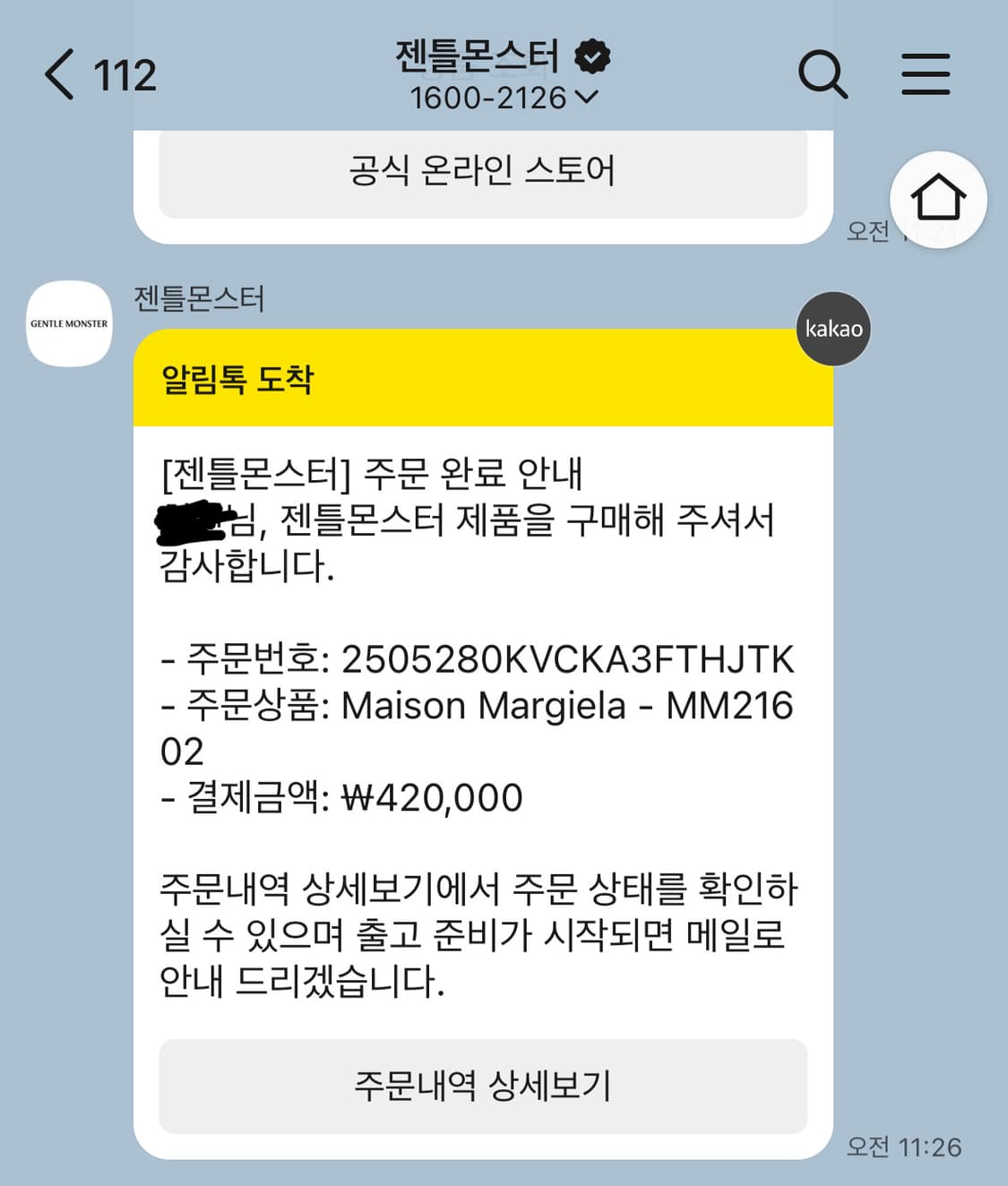The height and width of the screenshot is (1186, 1008).
Task: Tap the search magnifier icon
Action: pos(823,75)
